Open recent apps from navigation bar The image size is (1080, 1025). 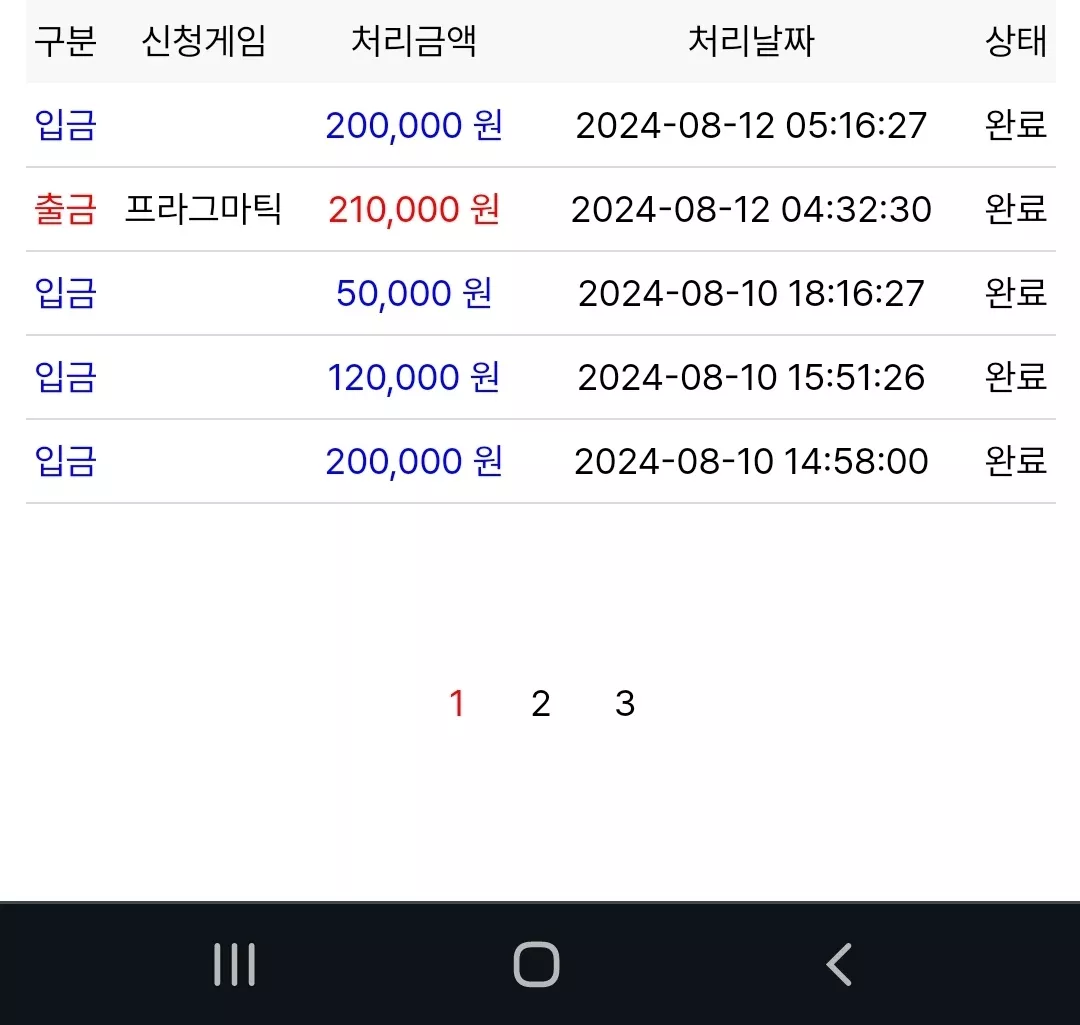[x=234, y=964]
